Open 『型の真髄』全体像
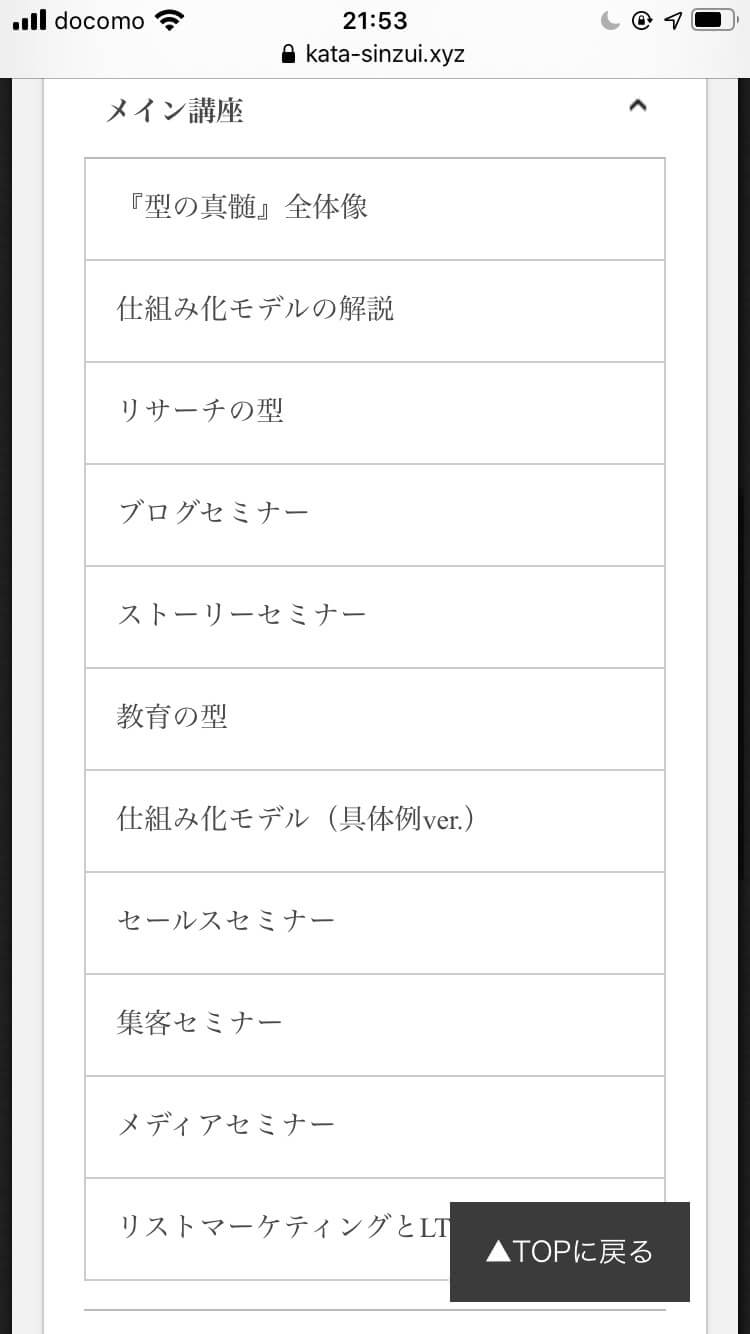The height and width of the screenshot is (1334, 750). point(375,209)
